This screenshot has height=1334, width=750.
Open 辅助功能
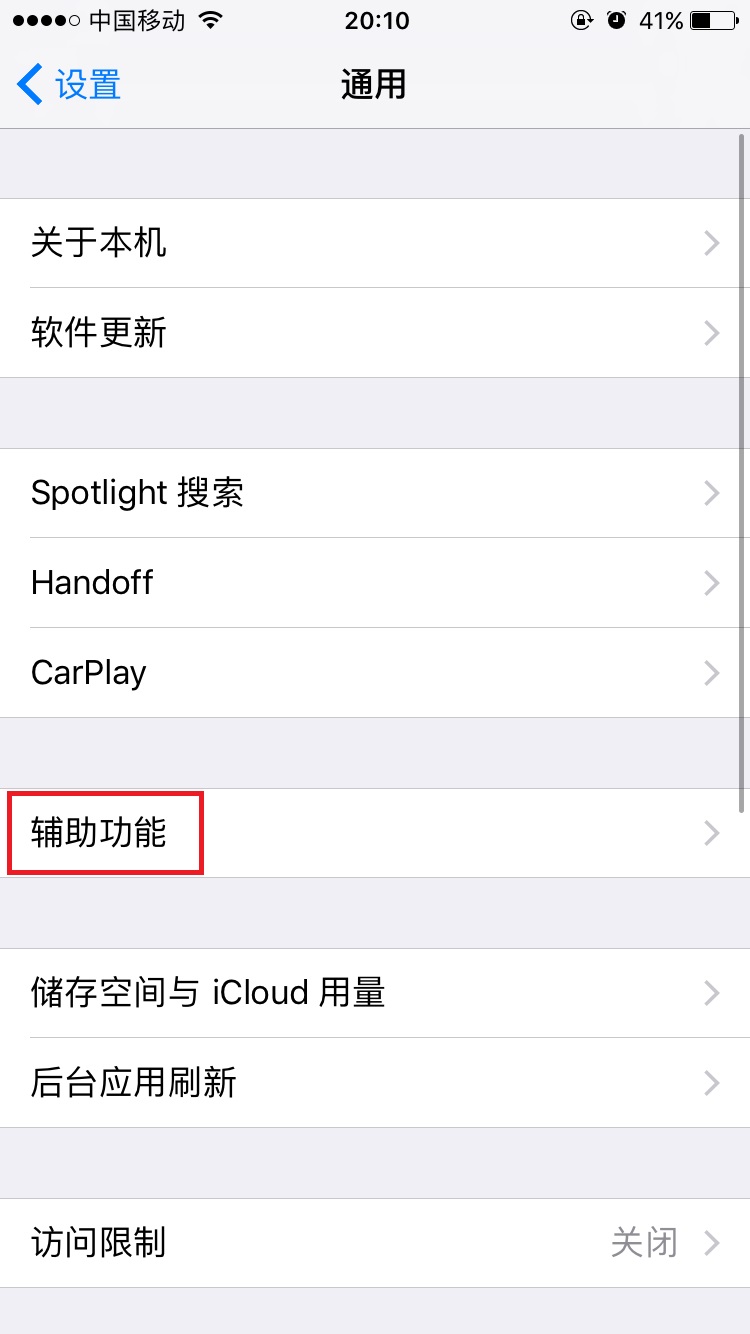point(375,833)
